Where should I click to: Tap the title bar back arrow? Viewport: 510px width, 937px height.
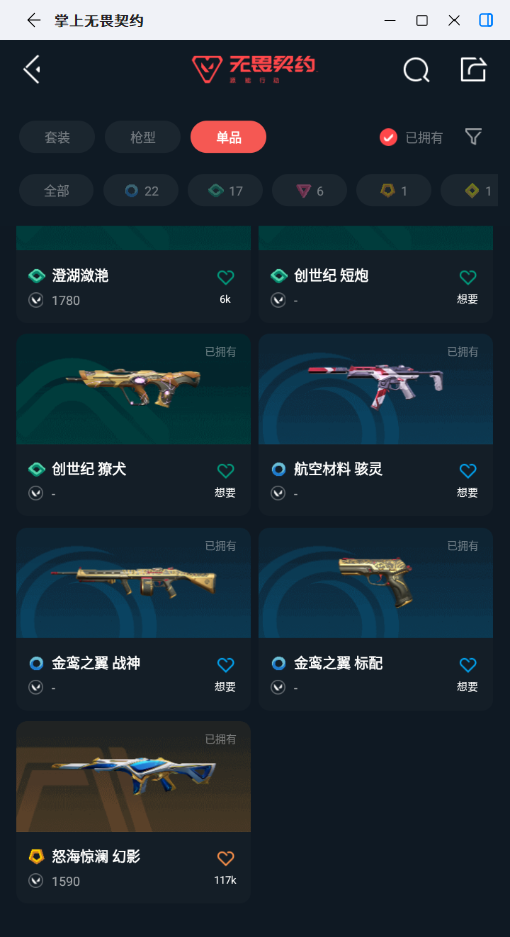point(33,20)
